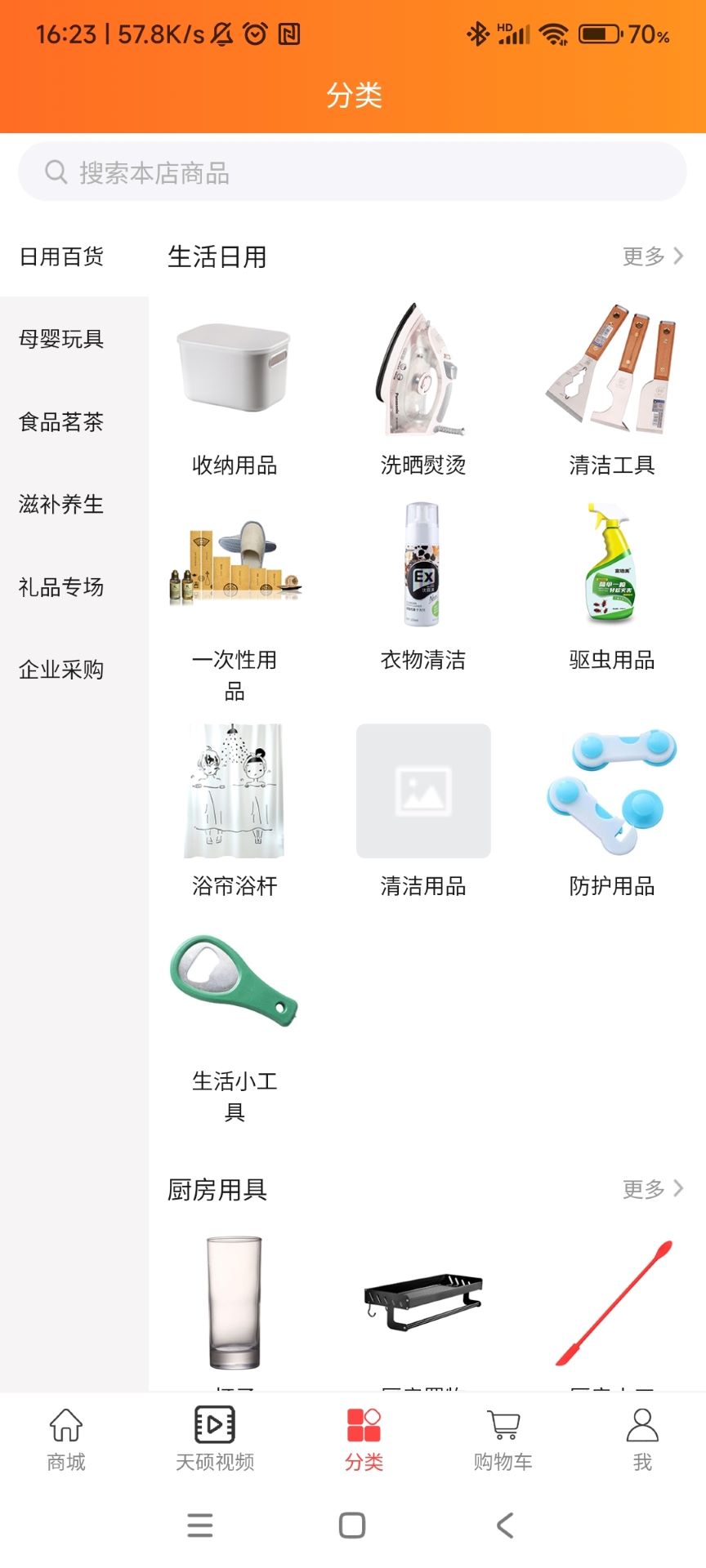Click the search magnifier icon
706x1568 pixels.
click(x=56, y=171)
